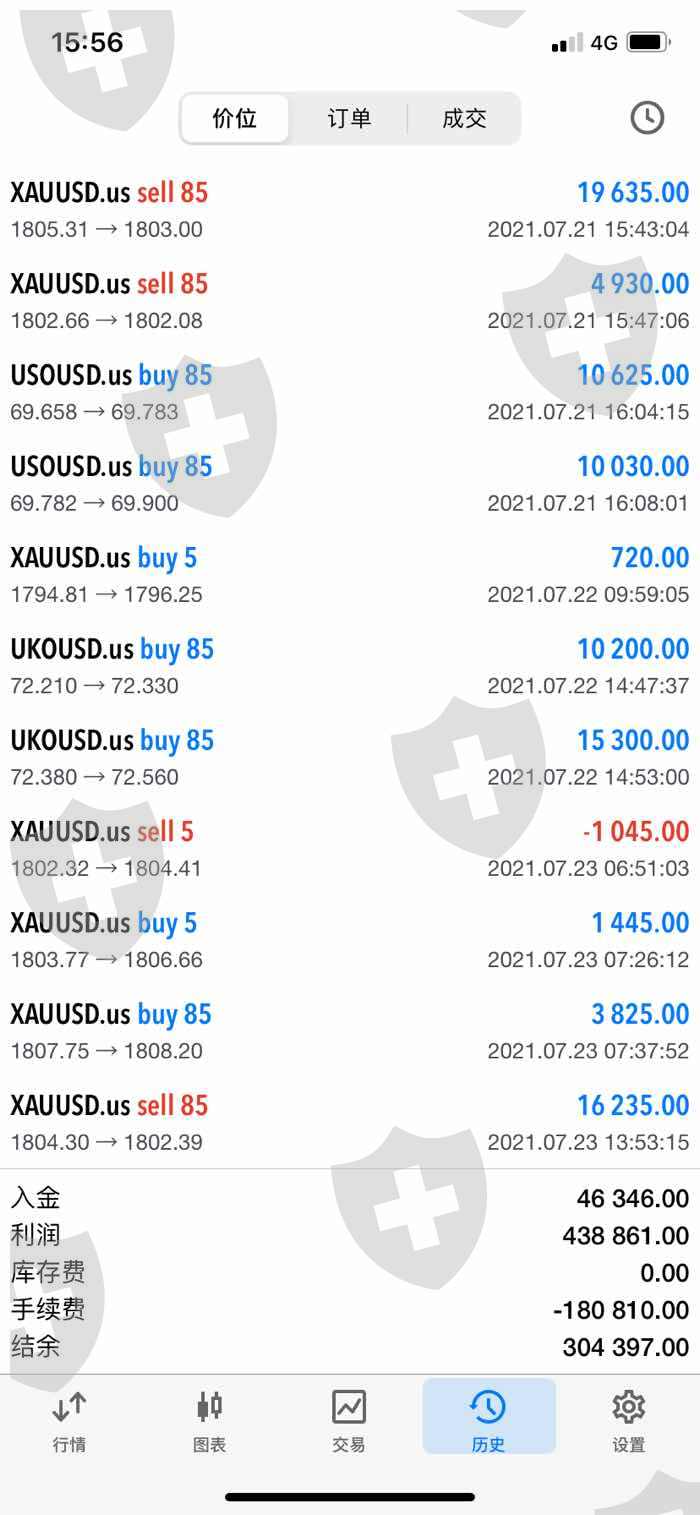The width and height of the screenshot is (700, 1515).
Task: View the XAUUSD buy 5 trade with 720.00
Action: [x=350, y=575]
